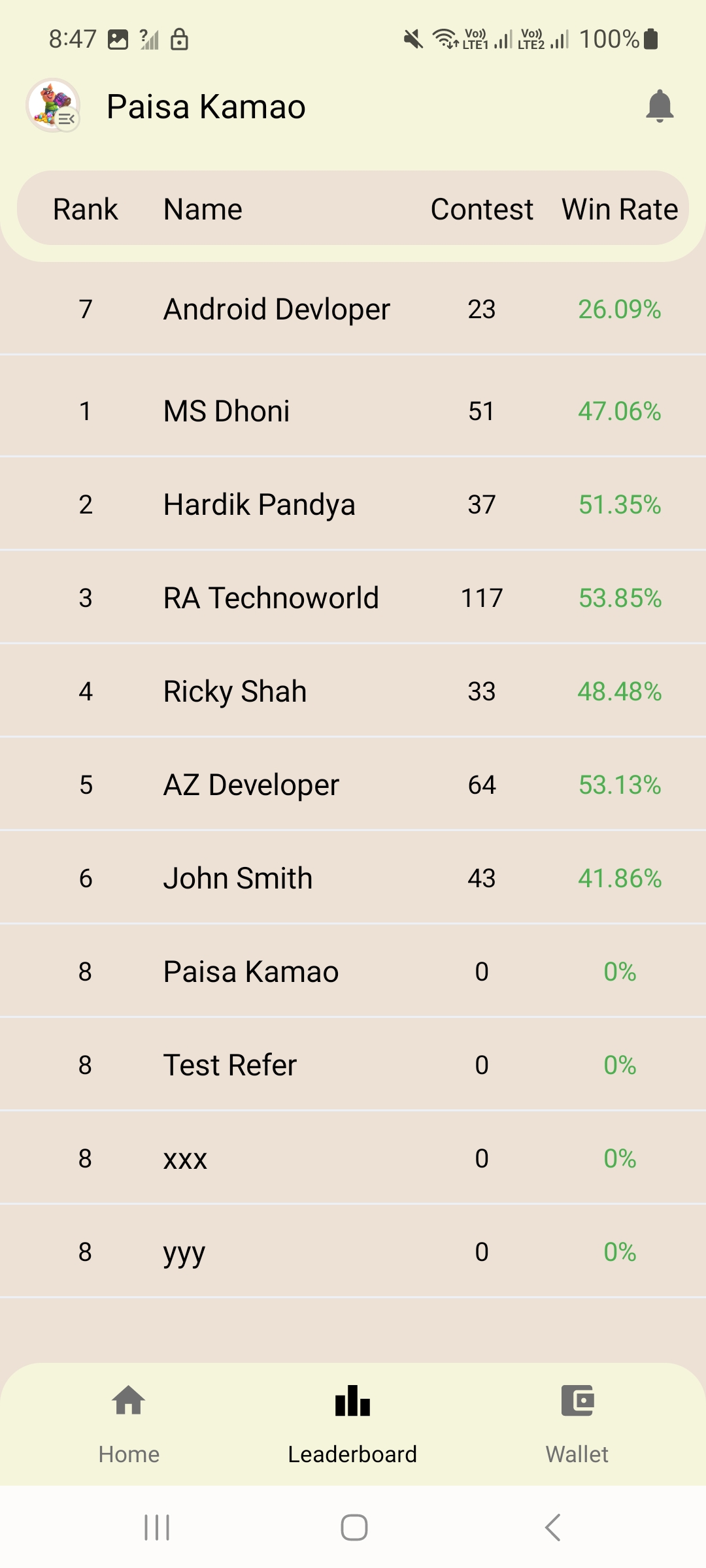Image resolution: width=706 pixels, height=1568 pixels.
Task: Open MS Dhoni's leaderboard row
Action: (353, 411)
